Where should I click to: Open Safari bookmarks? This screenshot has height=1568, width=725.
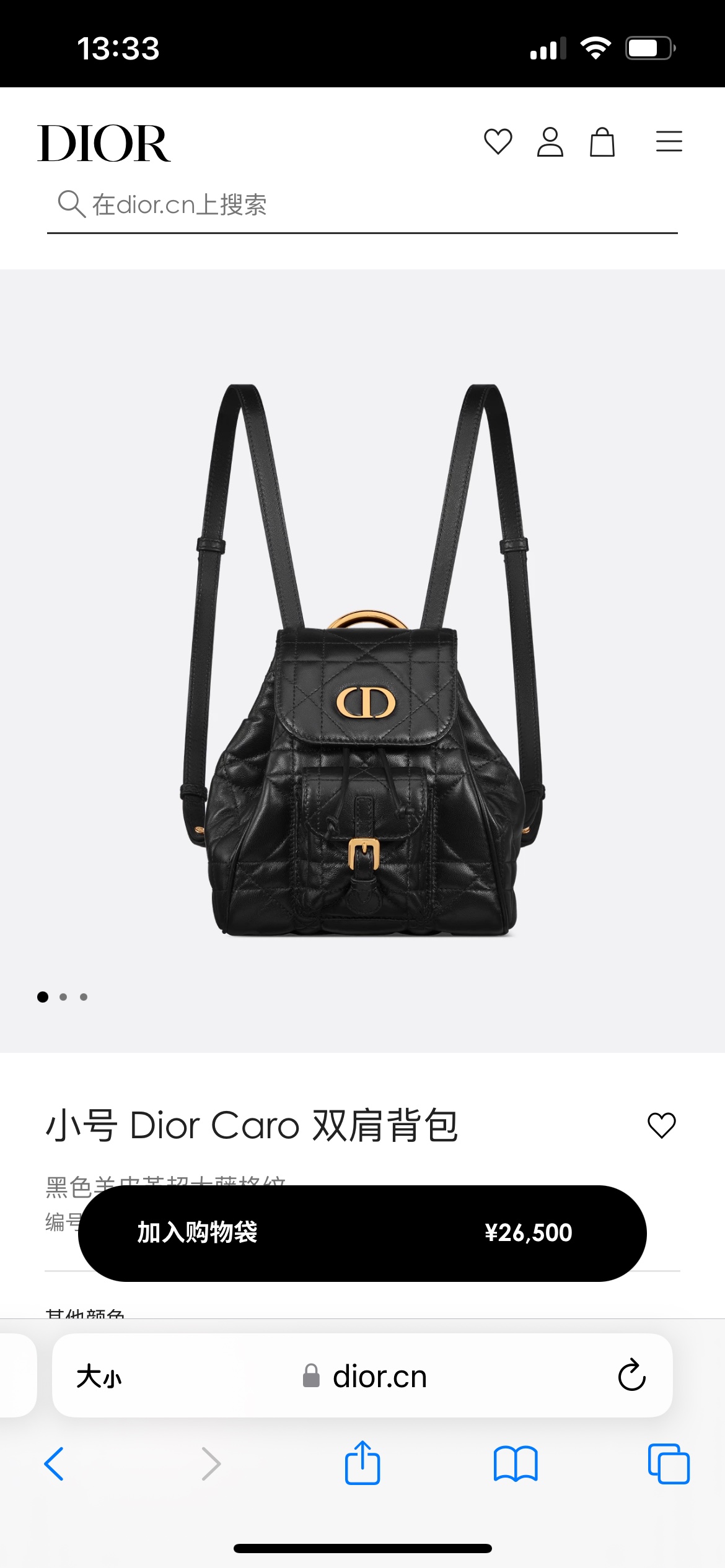point(516,1464)
